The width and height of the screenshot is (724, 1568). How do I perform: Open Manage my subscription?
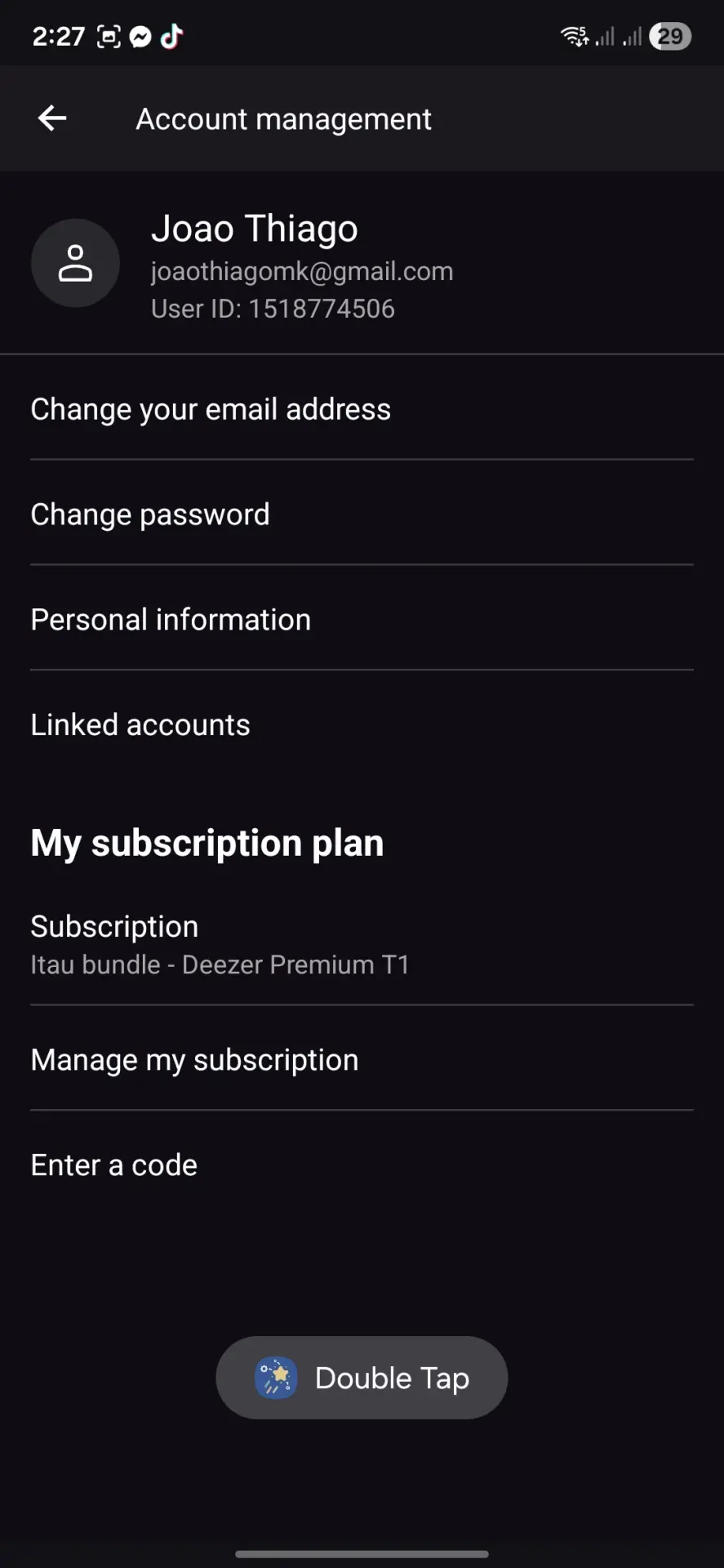(362, 1059)
